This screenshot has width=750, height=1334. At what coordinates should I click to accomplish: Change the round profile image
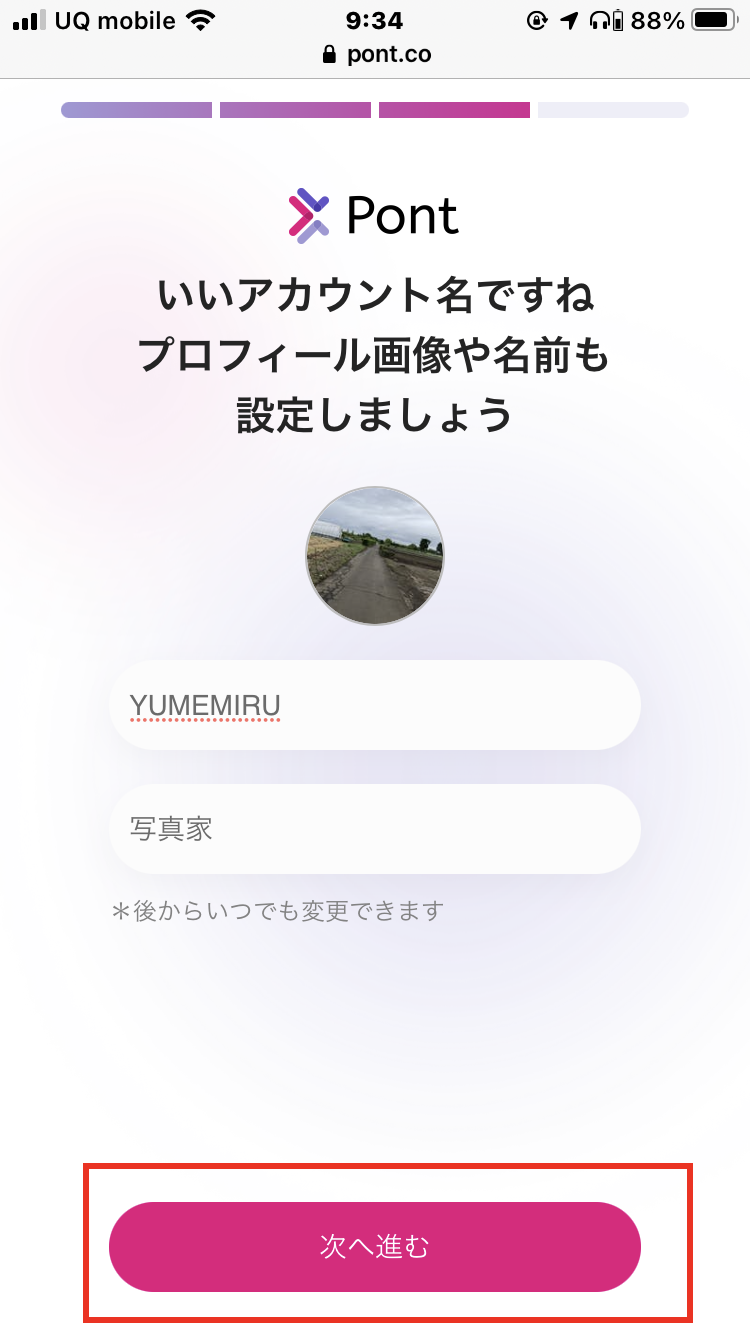375,556
